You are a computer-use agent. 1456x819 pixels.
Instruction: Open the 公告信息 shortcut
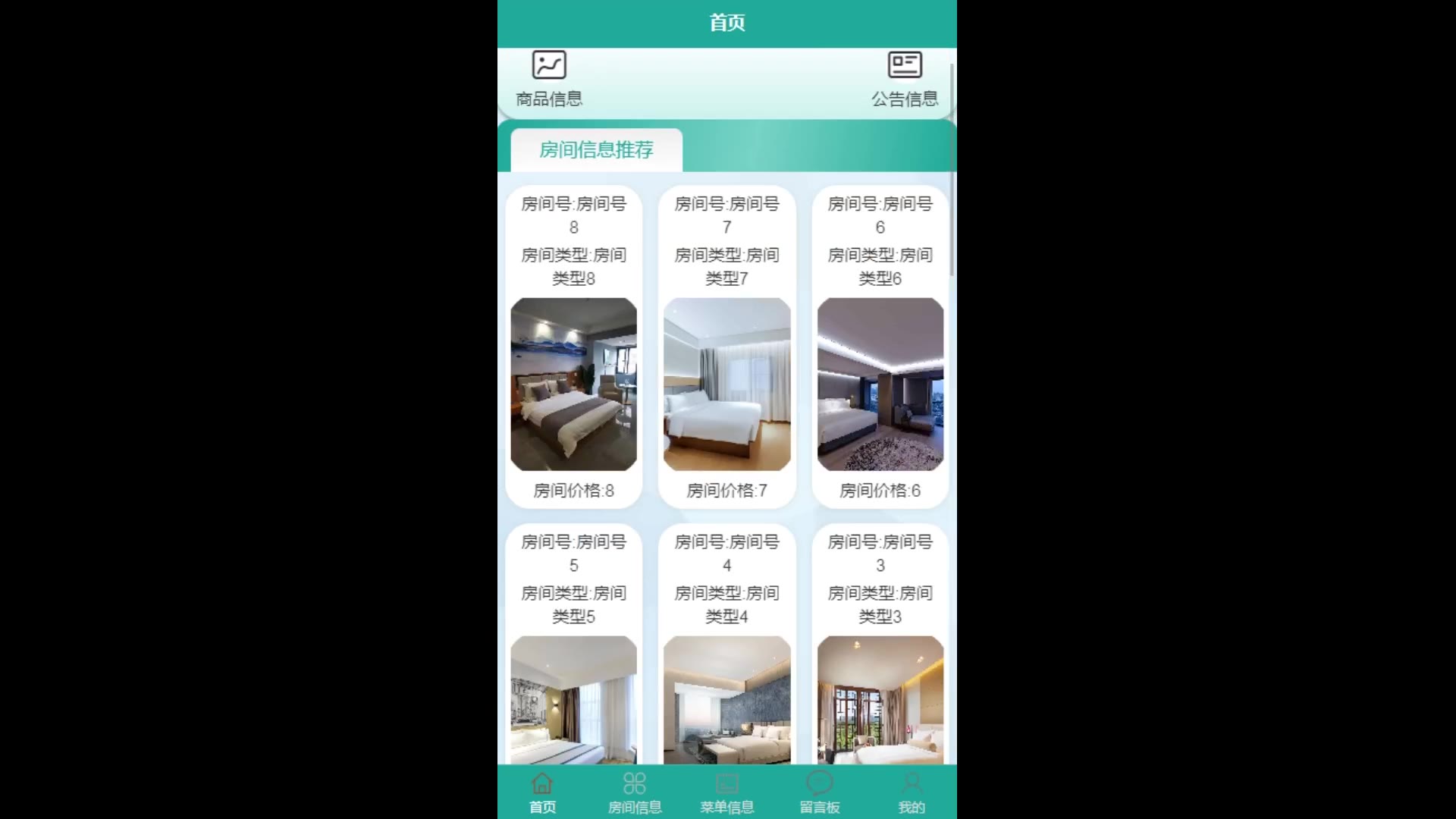pyautogui.click(x=904, y=79)
